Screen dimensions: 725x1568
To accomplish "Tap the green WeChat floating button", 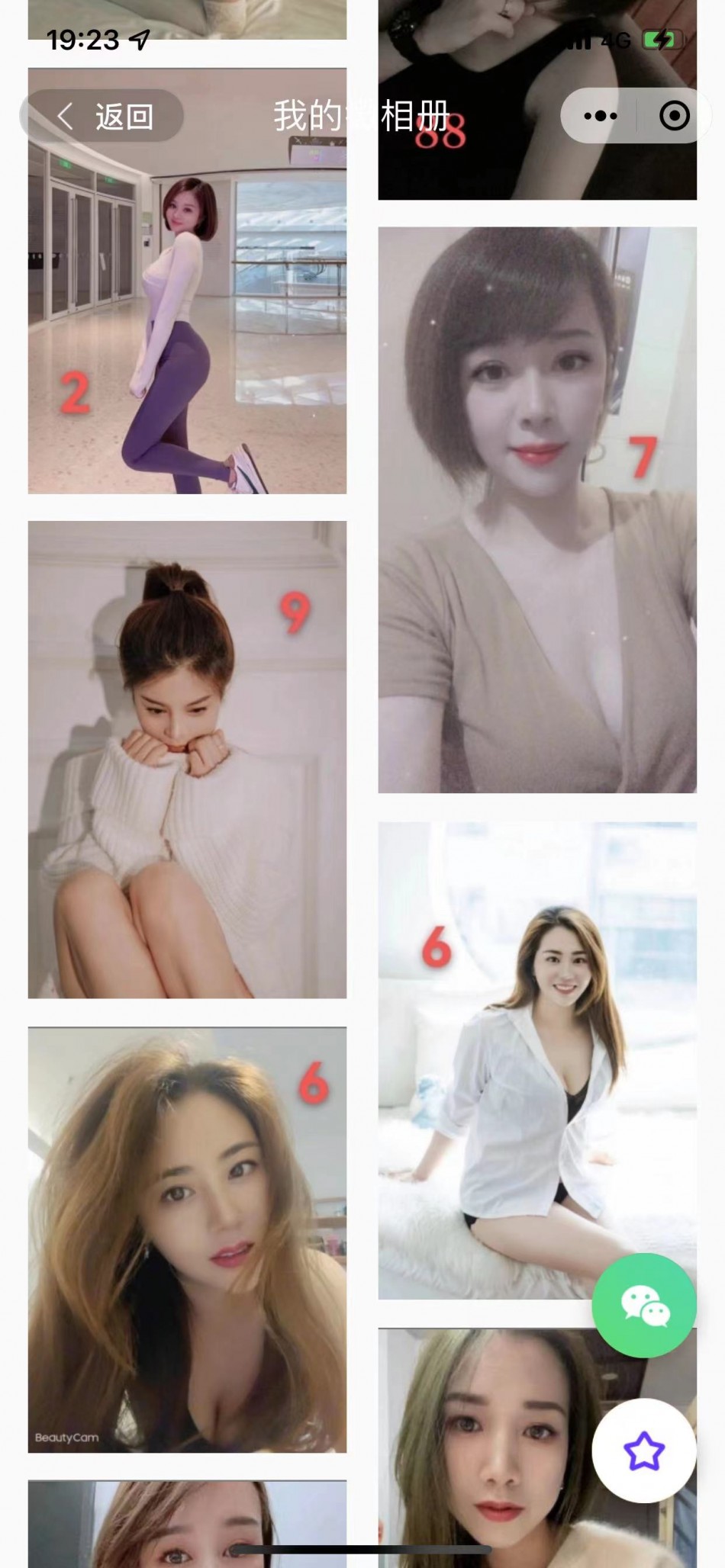I will [644, 1305].
